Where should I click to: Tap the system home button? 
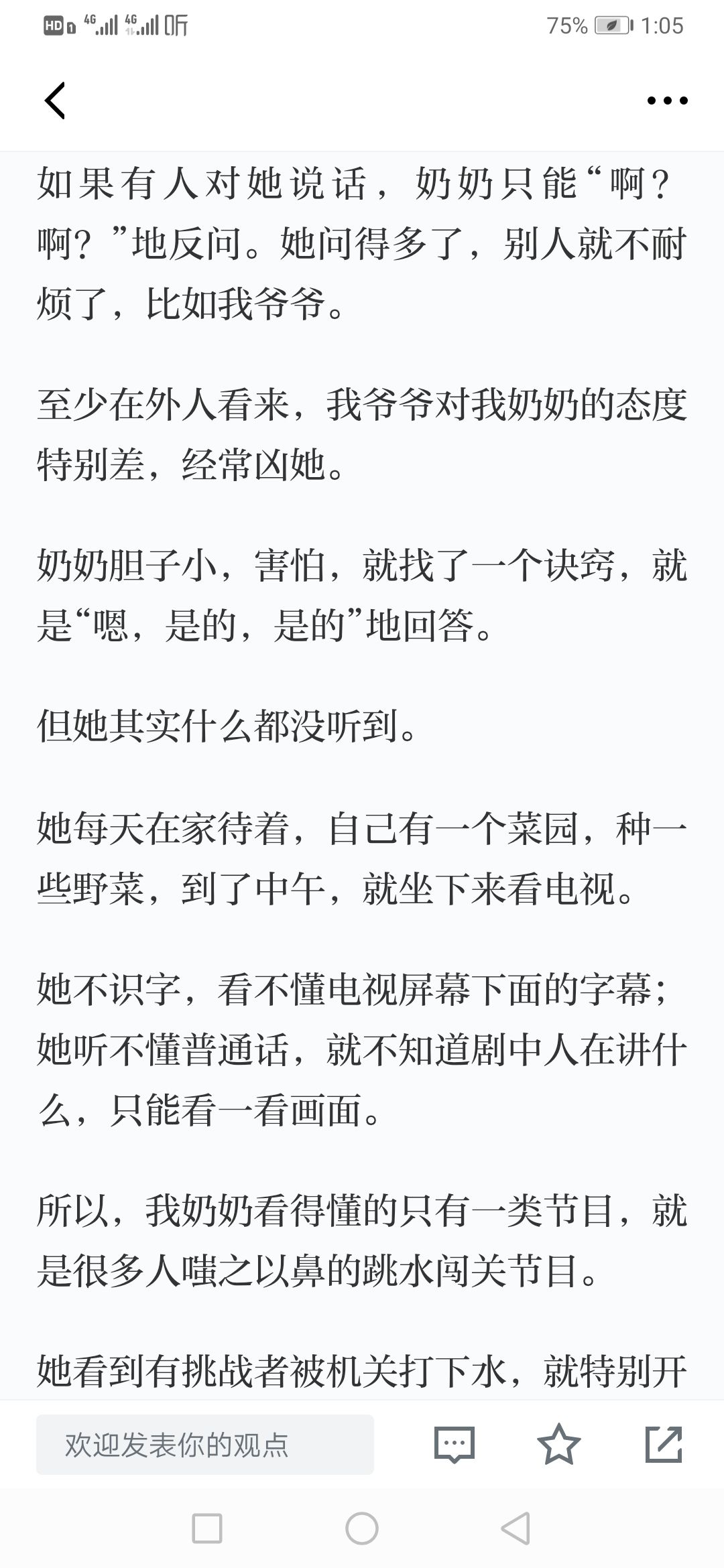(x=362, y=1529)
